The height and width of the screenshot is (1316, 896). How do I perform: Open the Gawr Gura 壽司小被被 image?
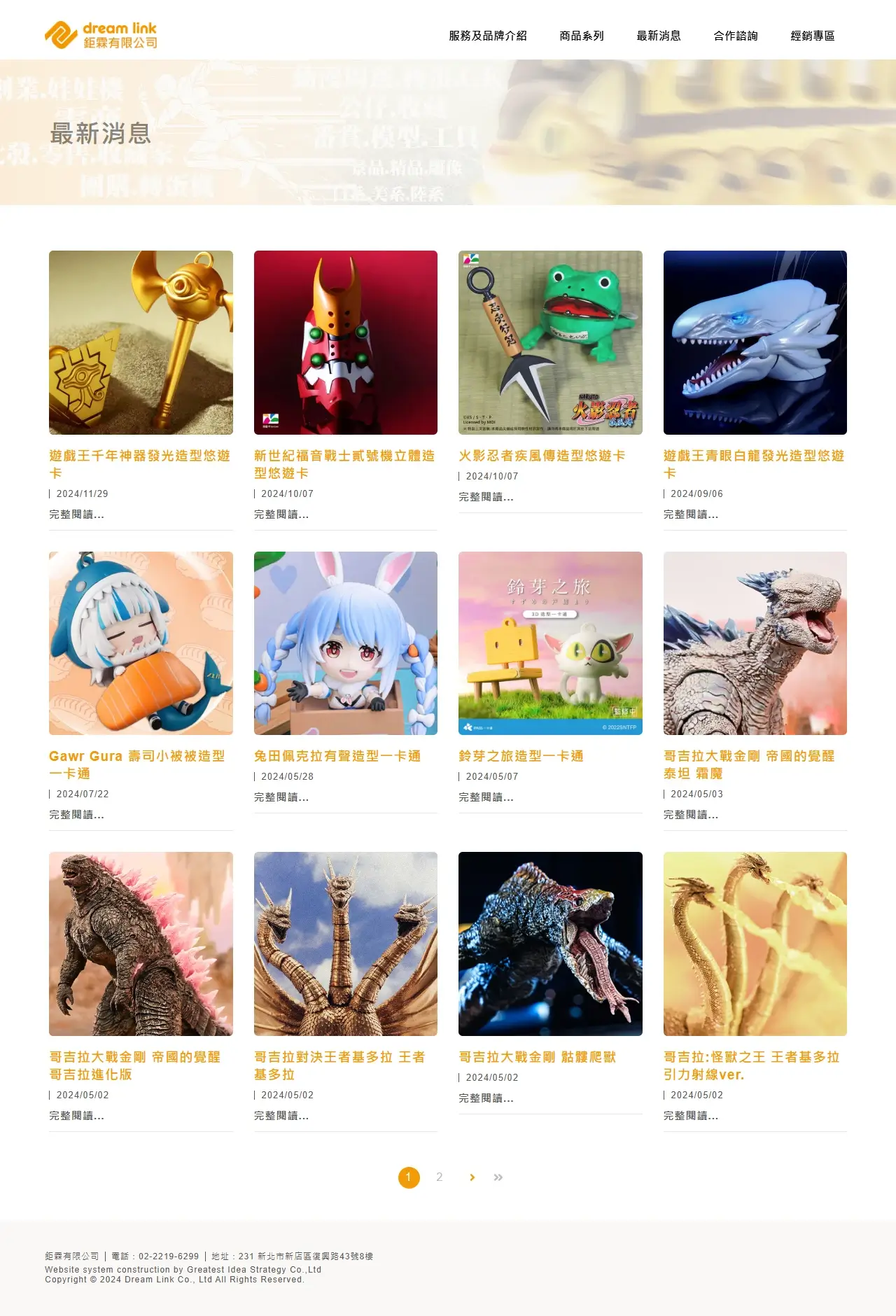[141, 643]
